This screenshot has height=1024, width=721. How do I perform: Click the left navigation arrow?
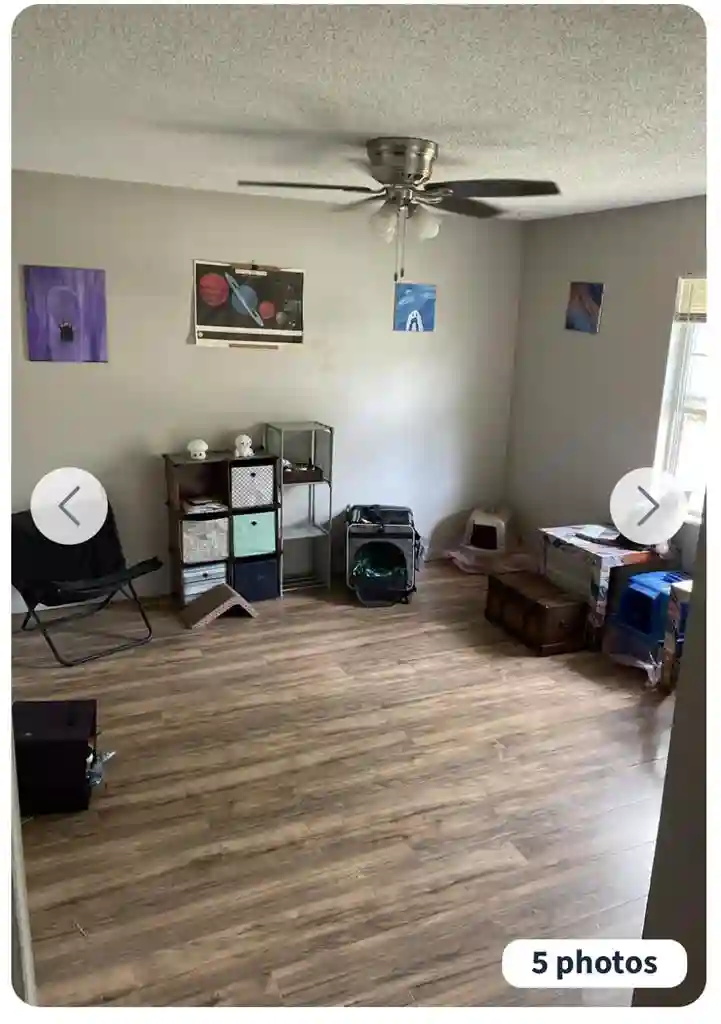(68, 507)
